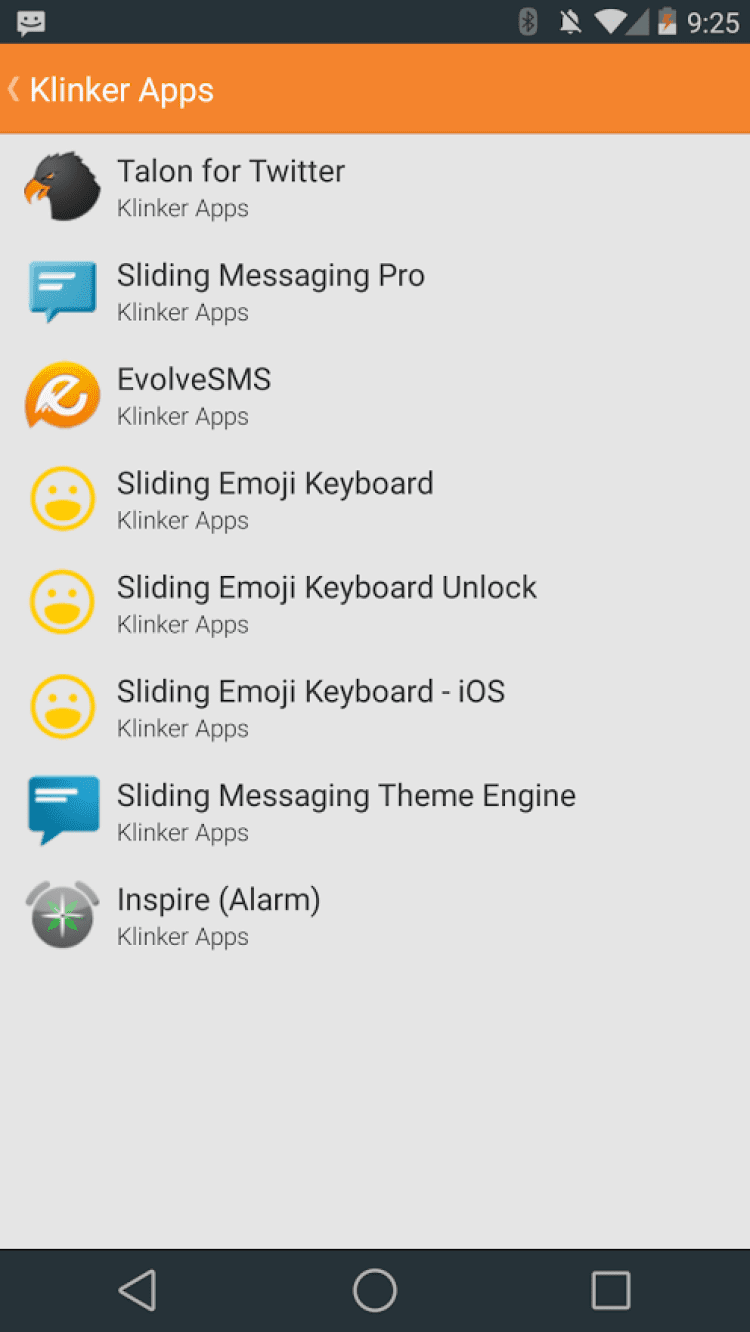Tap the system home button
This screenshot has width=750, height=1332.
coord(375,1290)
